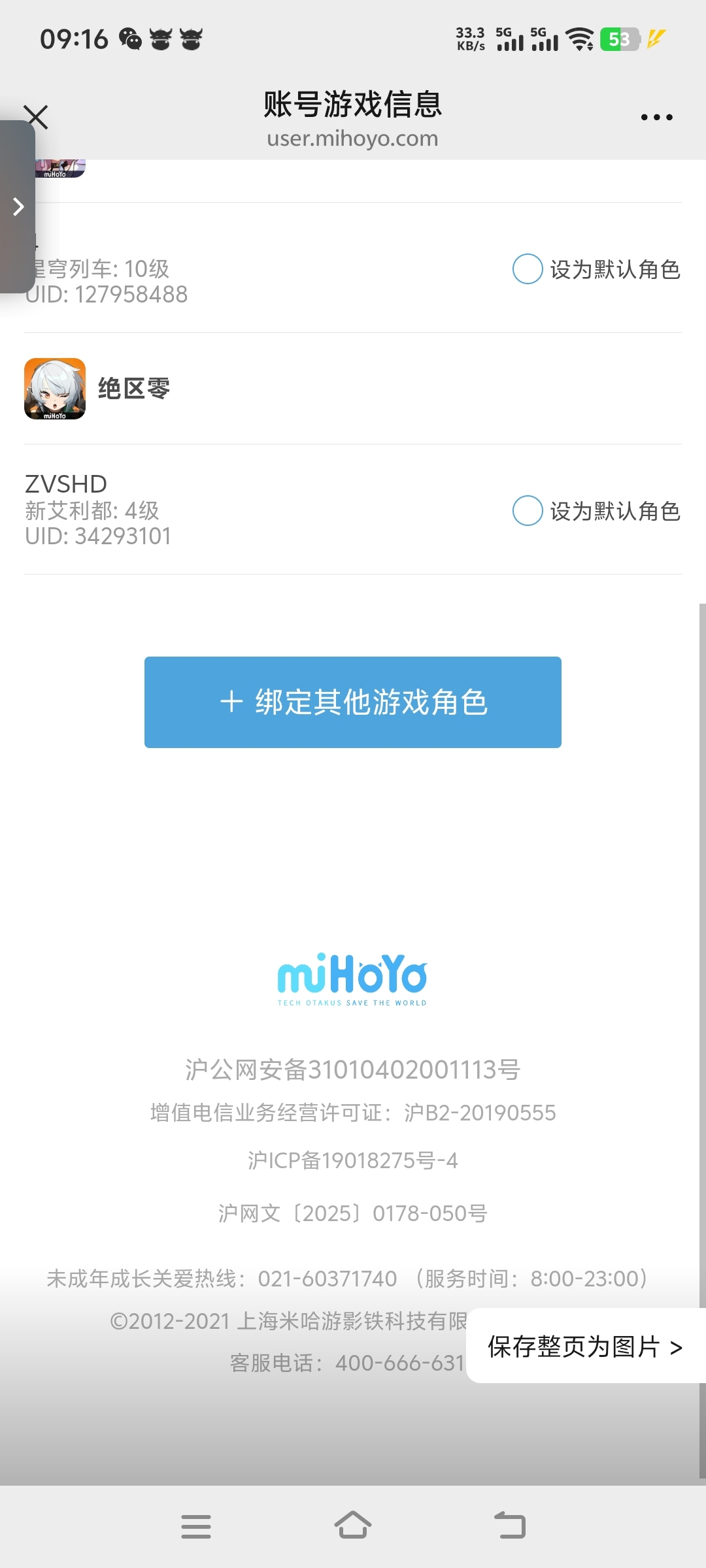Expand the side drawer arrow handle
This screenshot has width=706, height=1568.
[x=18, y=207]
